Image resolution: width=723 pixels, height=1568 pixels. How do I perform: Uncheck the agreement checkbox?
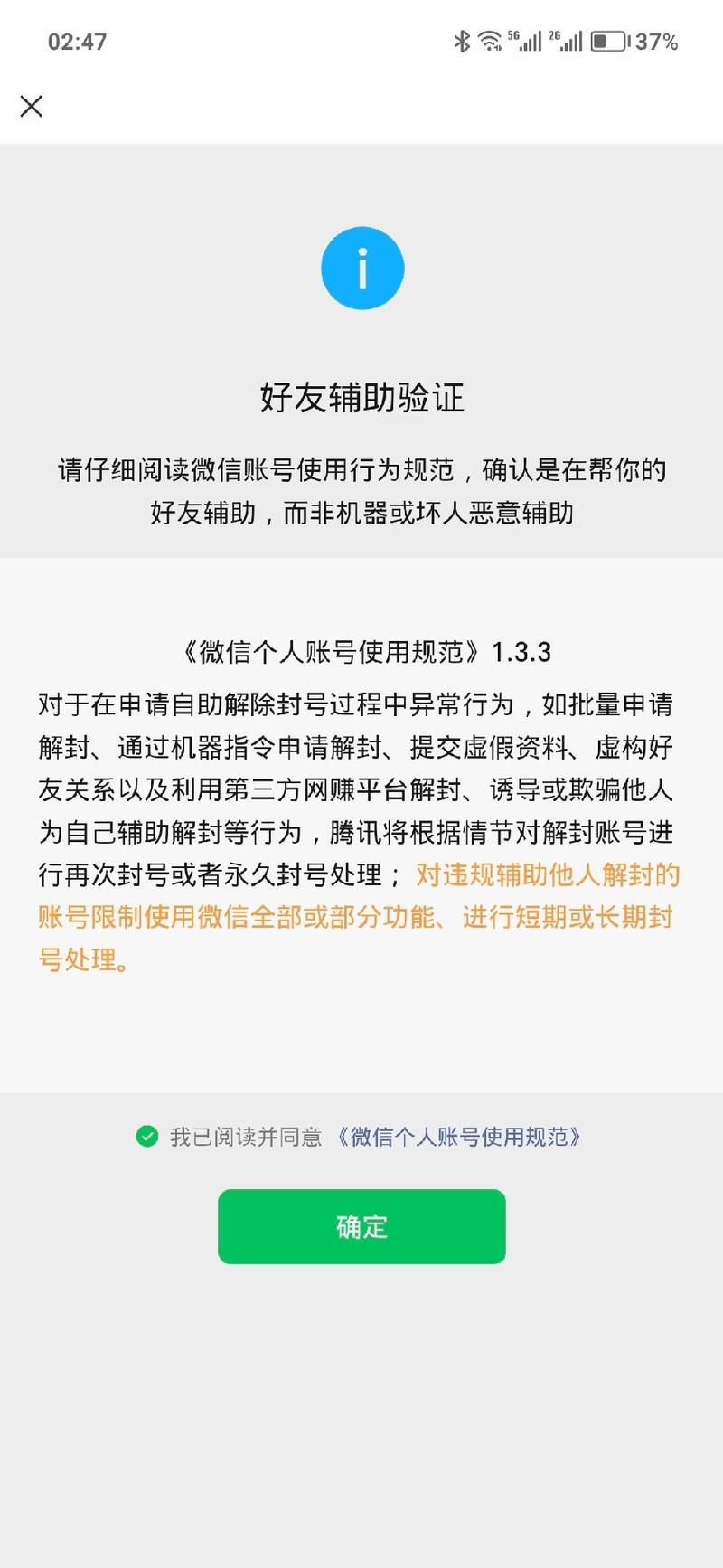[x=146, y=1137]
